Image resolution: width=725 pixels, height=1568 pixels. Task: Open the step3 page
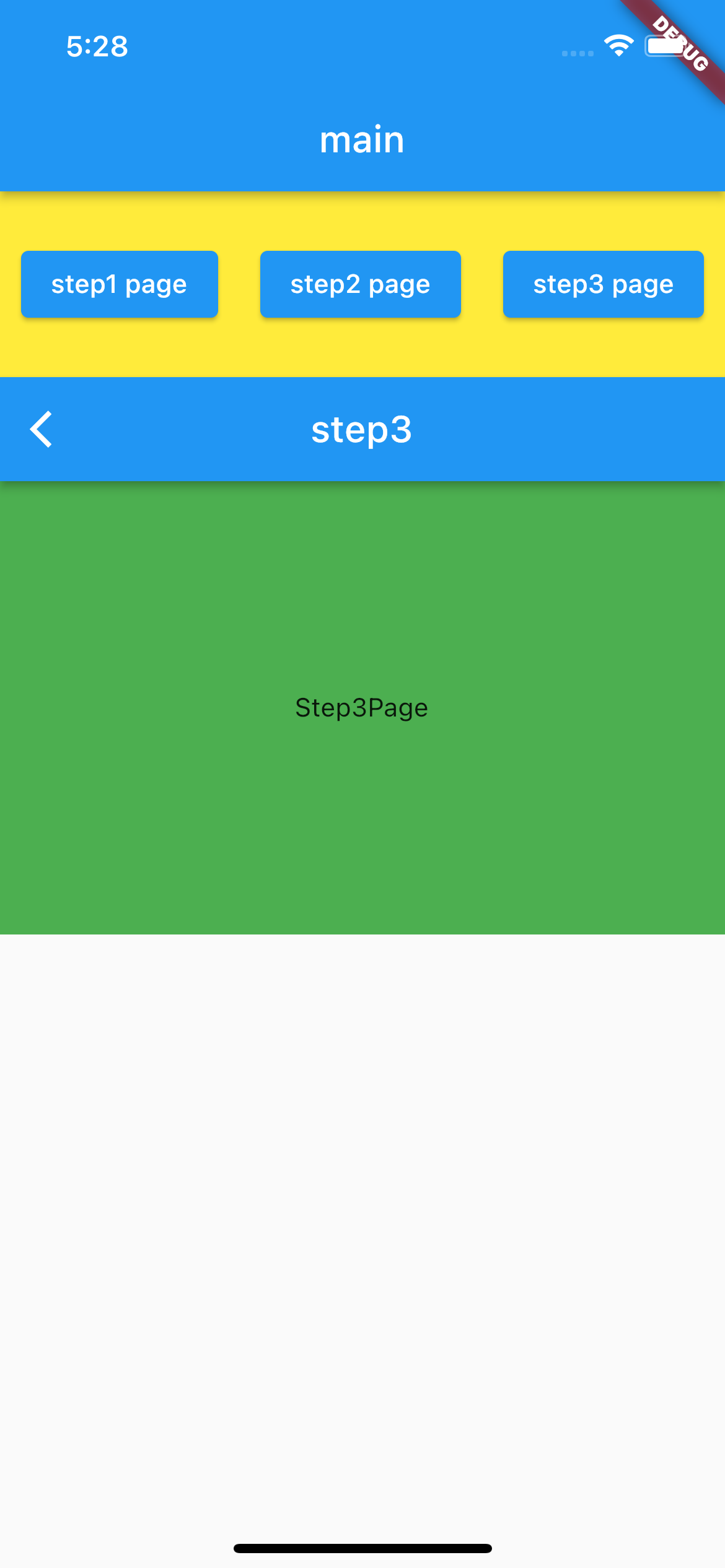[603, 284]
